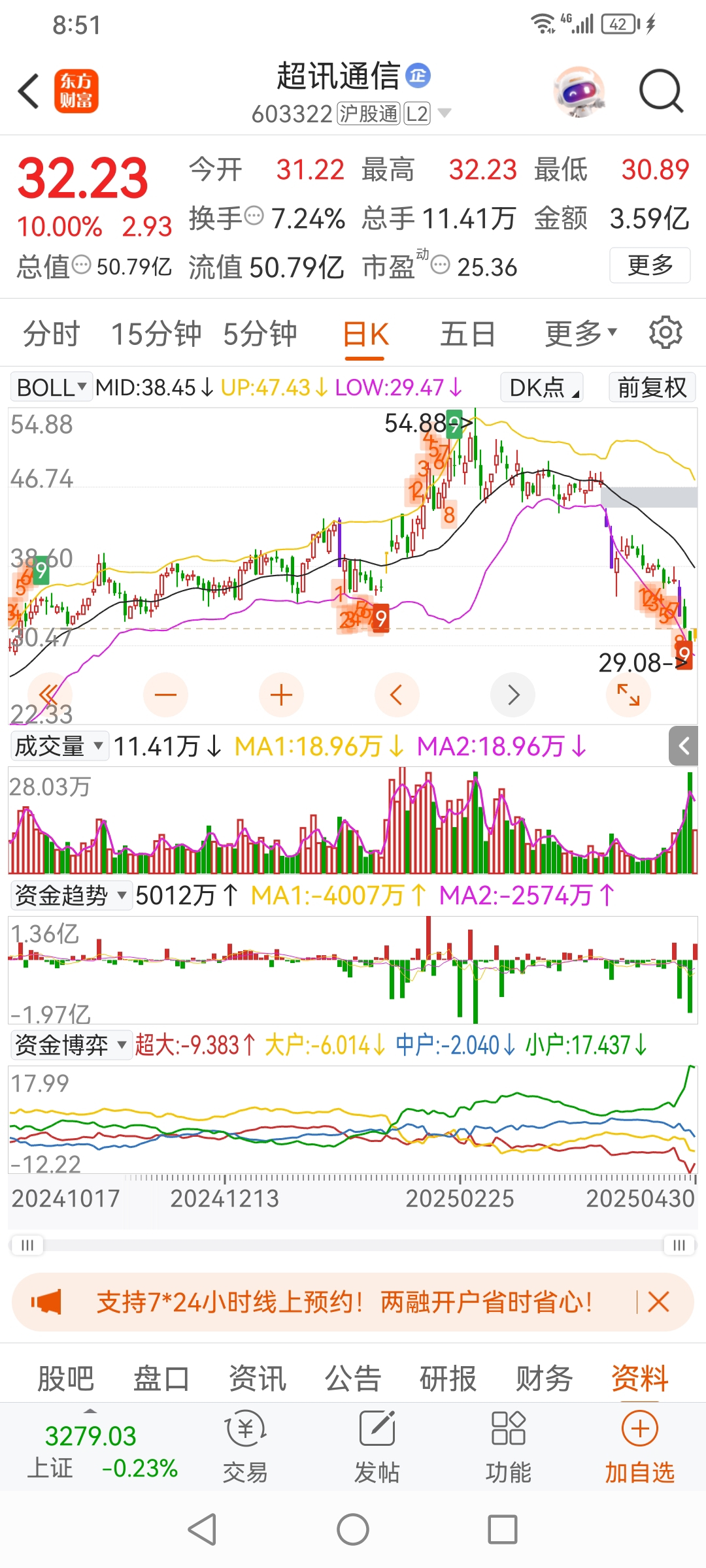Open the search magnifier icon
Screen dimensions: 706x1568
(x=661, y=91)
